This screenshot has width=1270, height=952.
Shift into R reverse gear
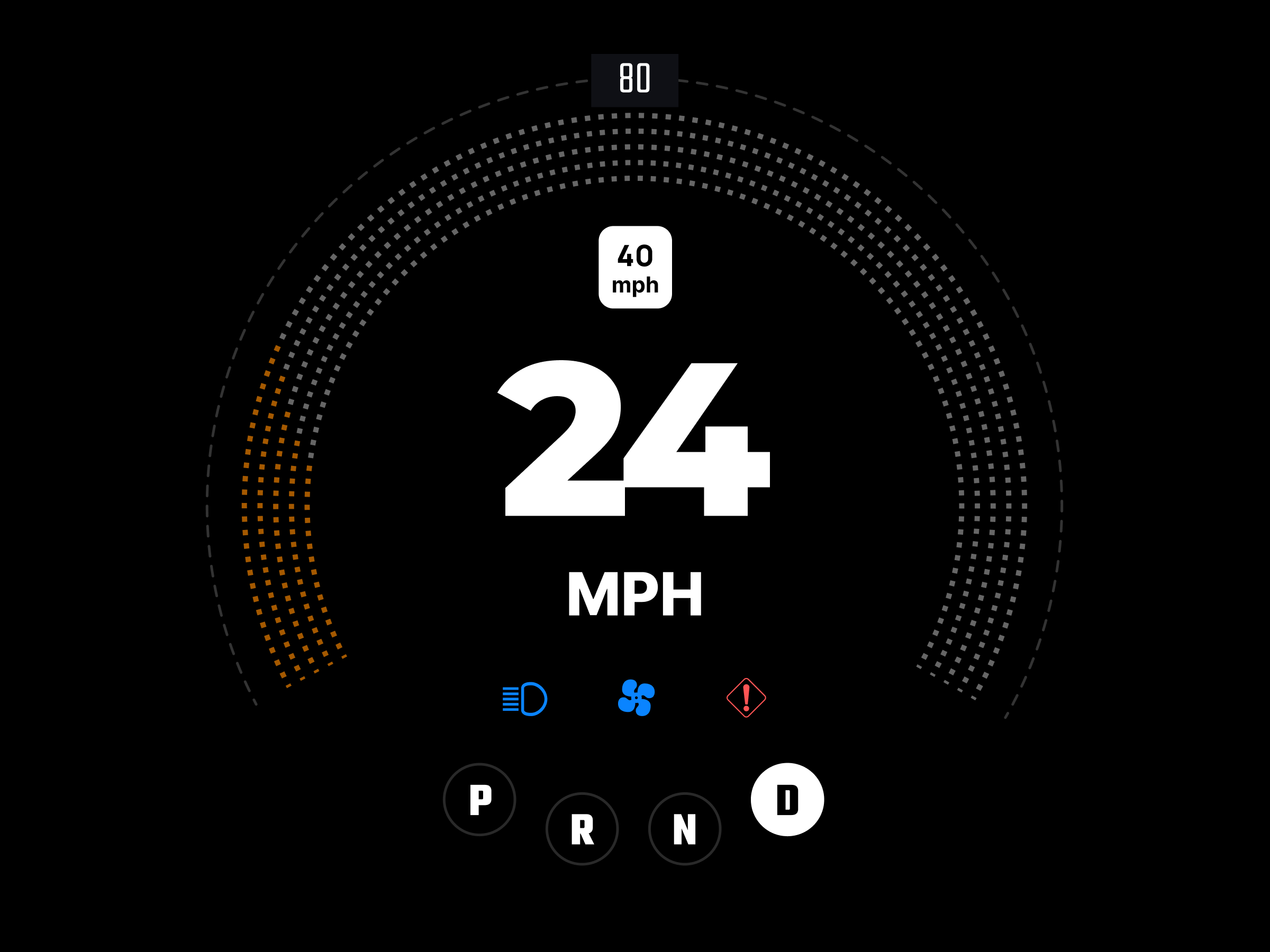tap(582, 829)
